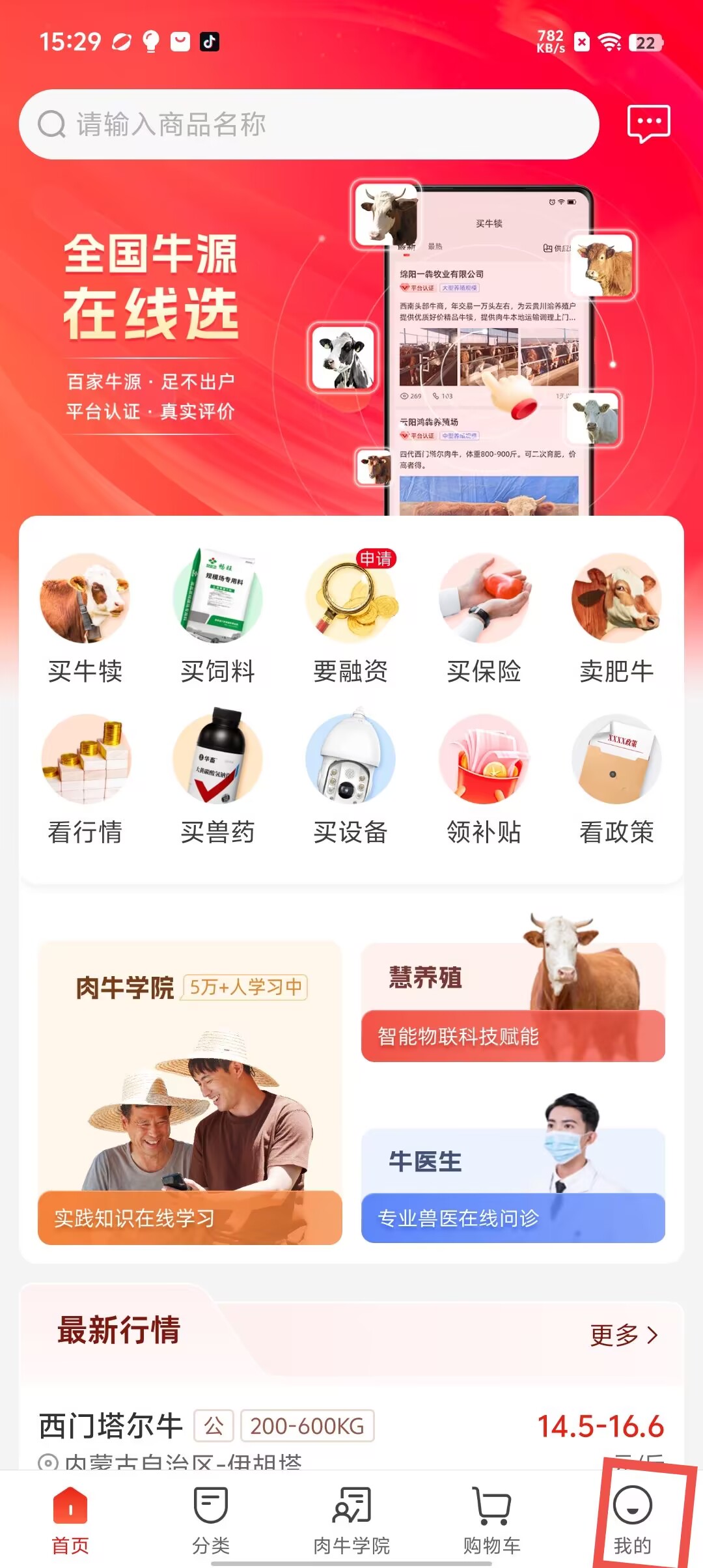The image size is (703, 1568).
Task: Tap the product name search box
Action: click(309, 124)
